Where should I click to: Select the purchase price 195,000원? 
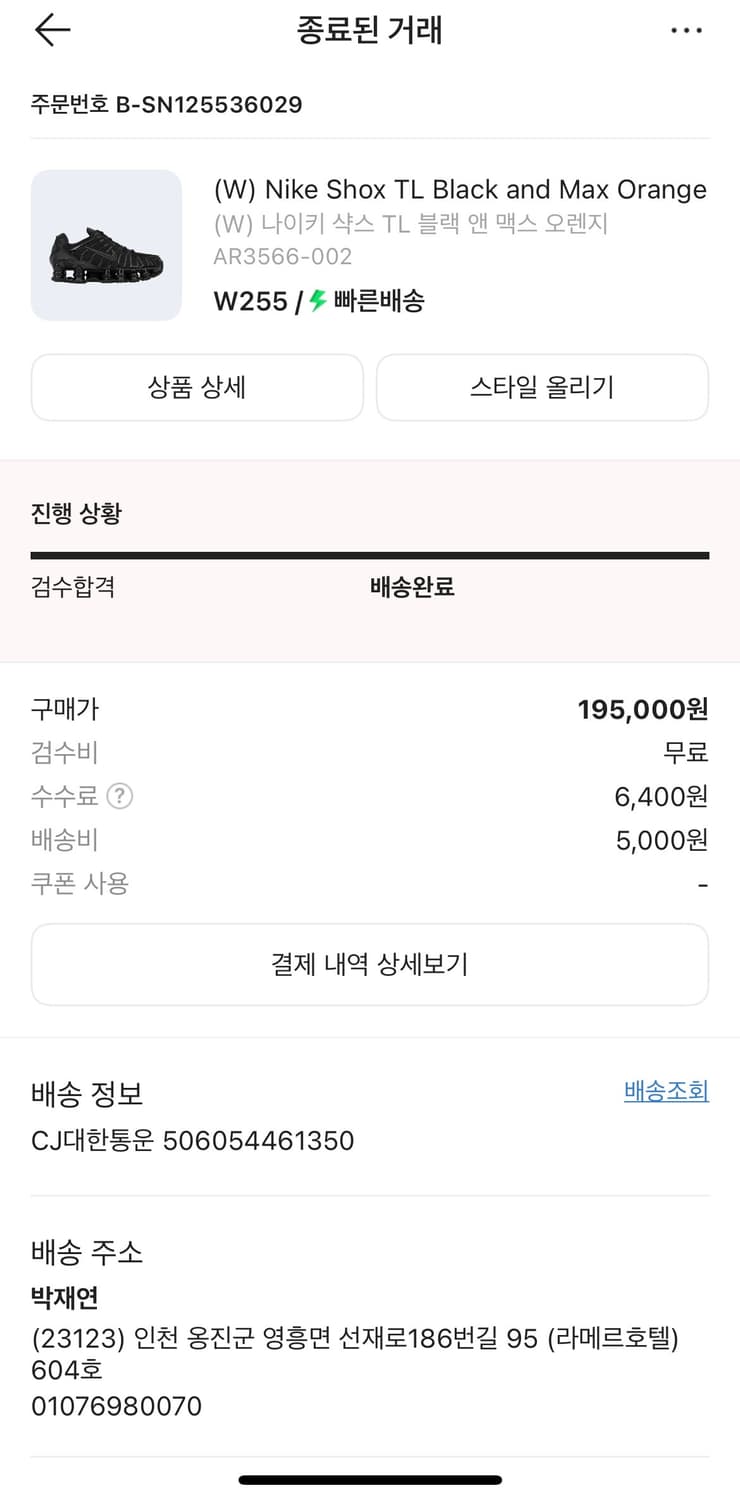pos(644,708)
